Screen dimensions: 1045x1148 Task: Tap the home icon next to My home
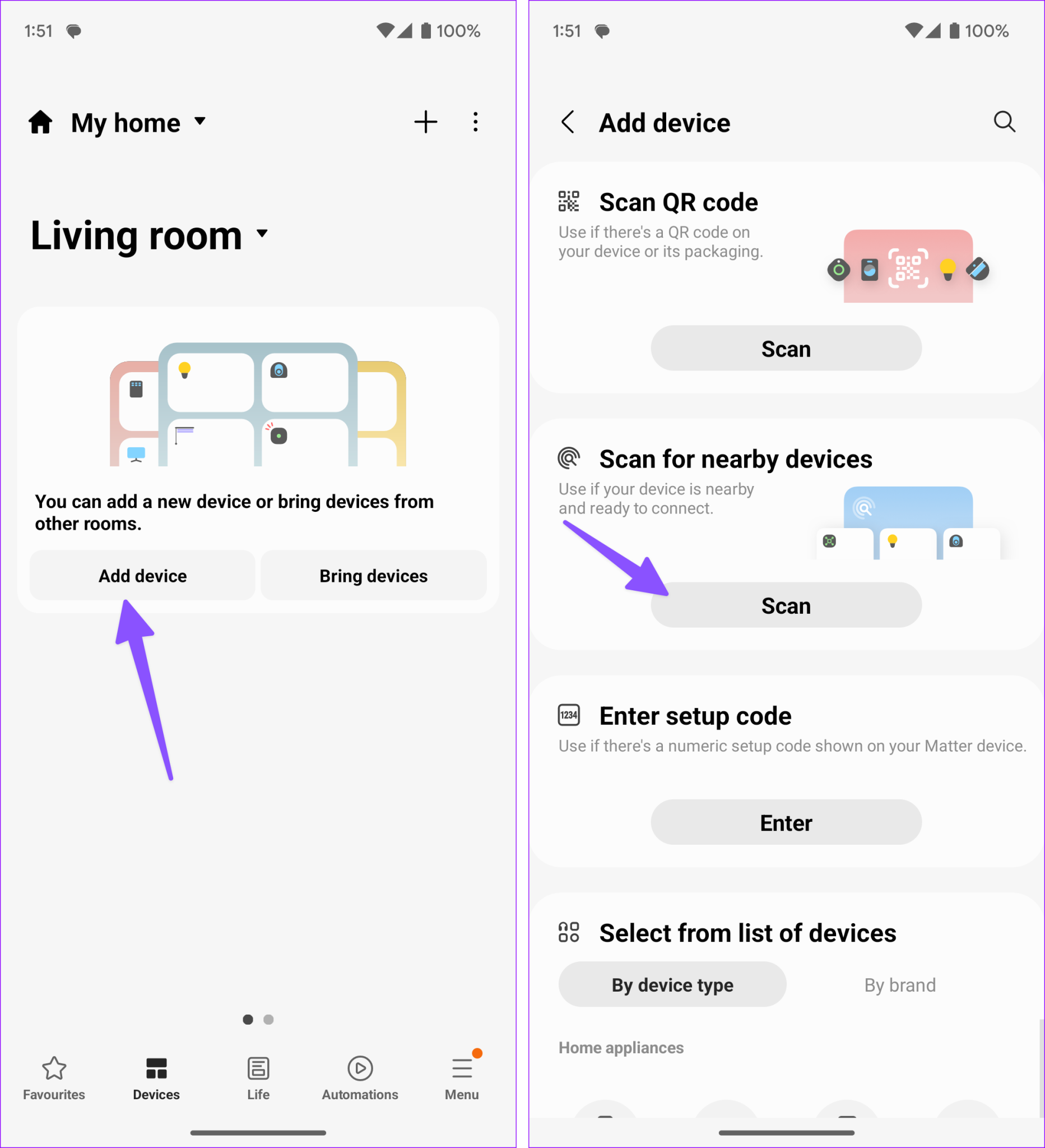click(x=40, y=122)
